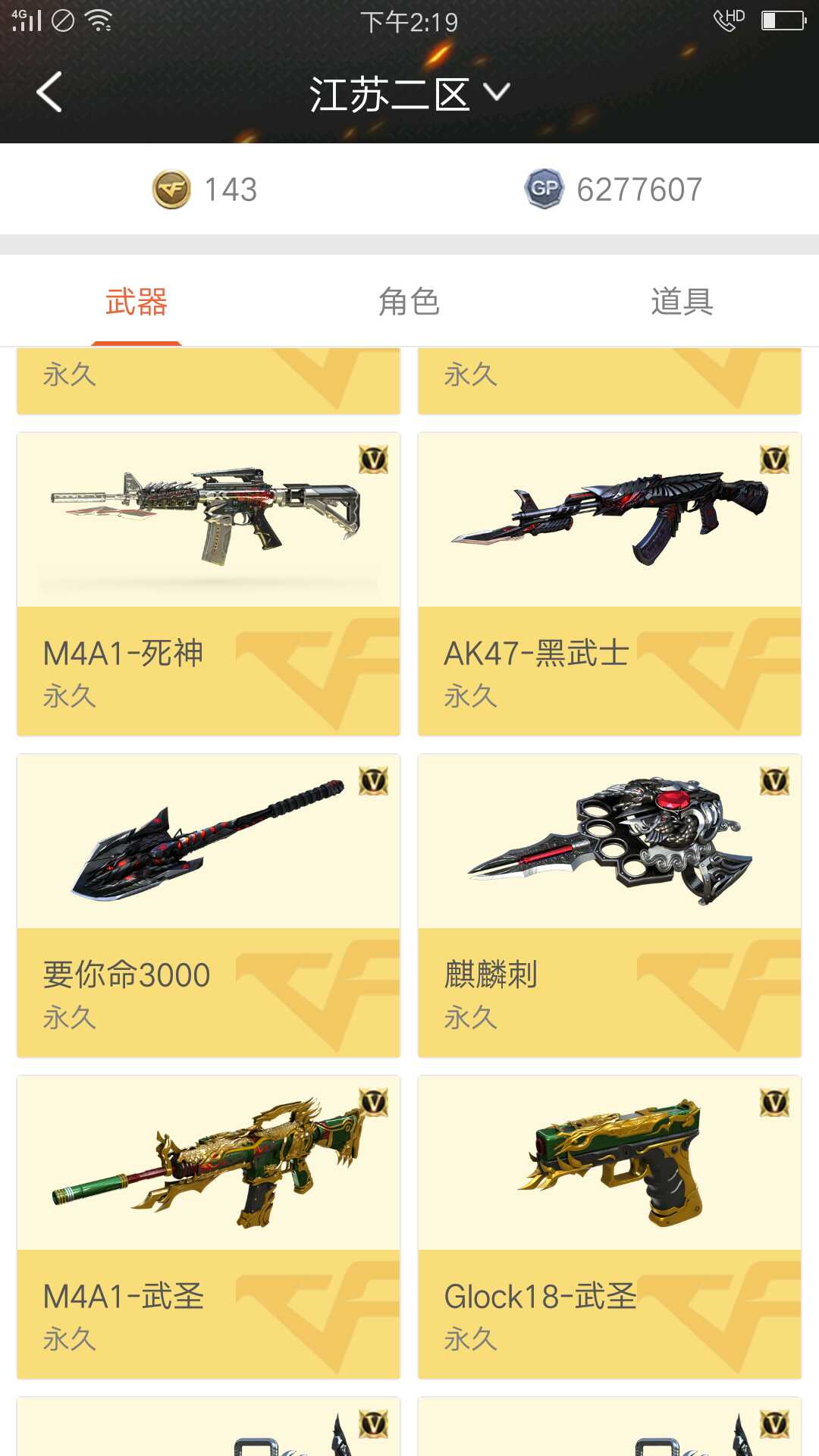
Task: Switch to the 角色 tab
Action: click(409, 302)
